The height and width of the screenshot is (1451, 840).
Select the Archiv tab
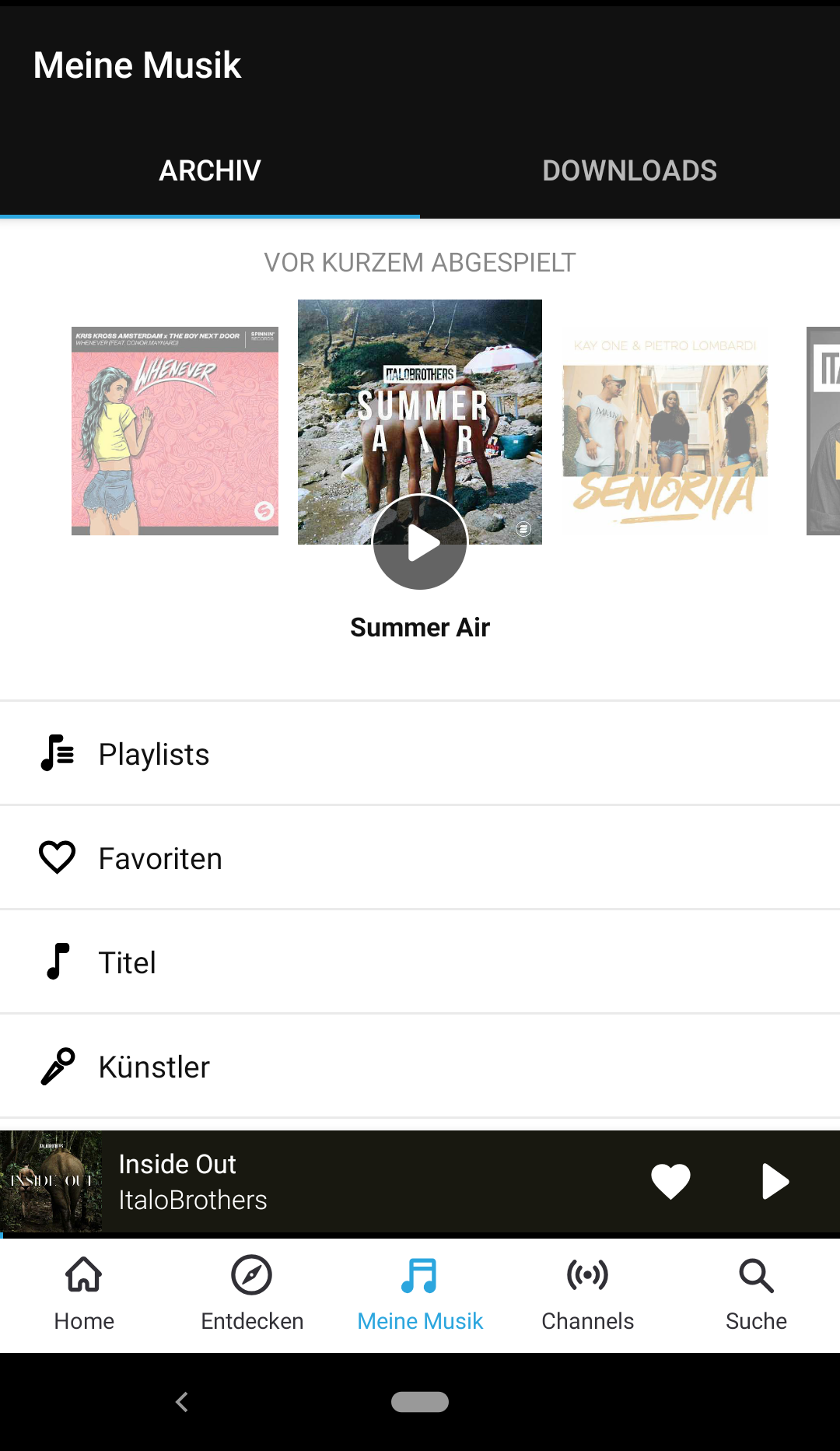(x=210, y=170)
